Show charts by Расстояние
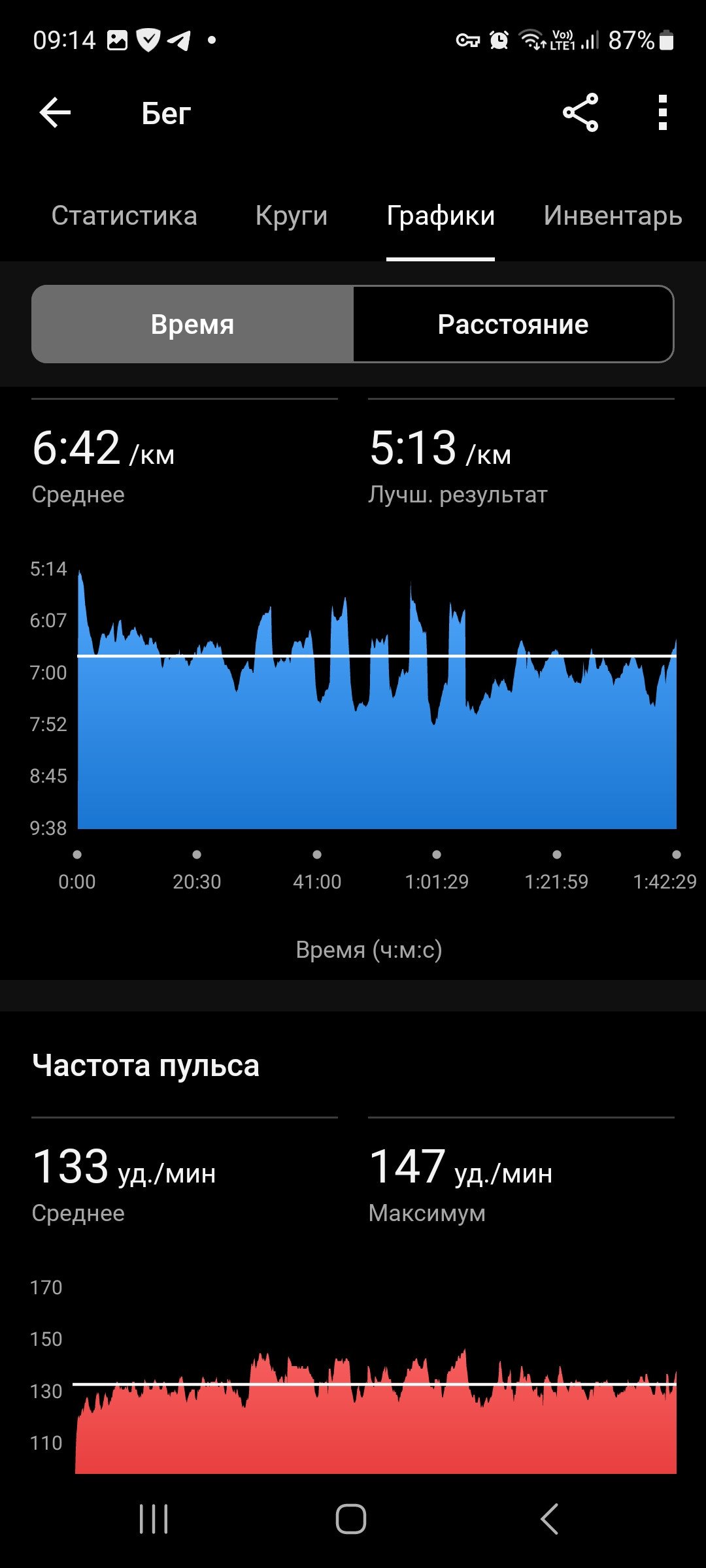Viewport: 706px width, 1568px height. (513, 324)
